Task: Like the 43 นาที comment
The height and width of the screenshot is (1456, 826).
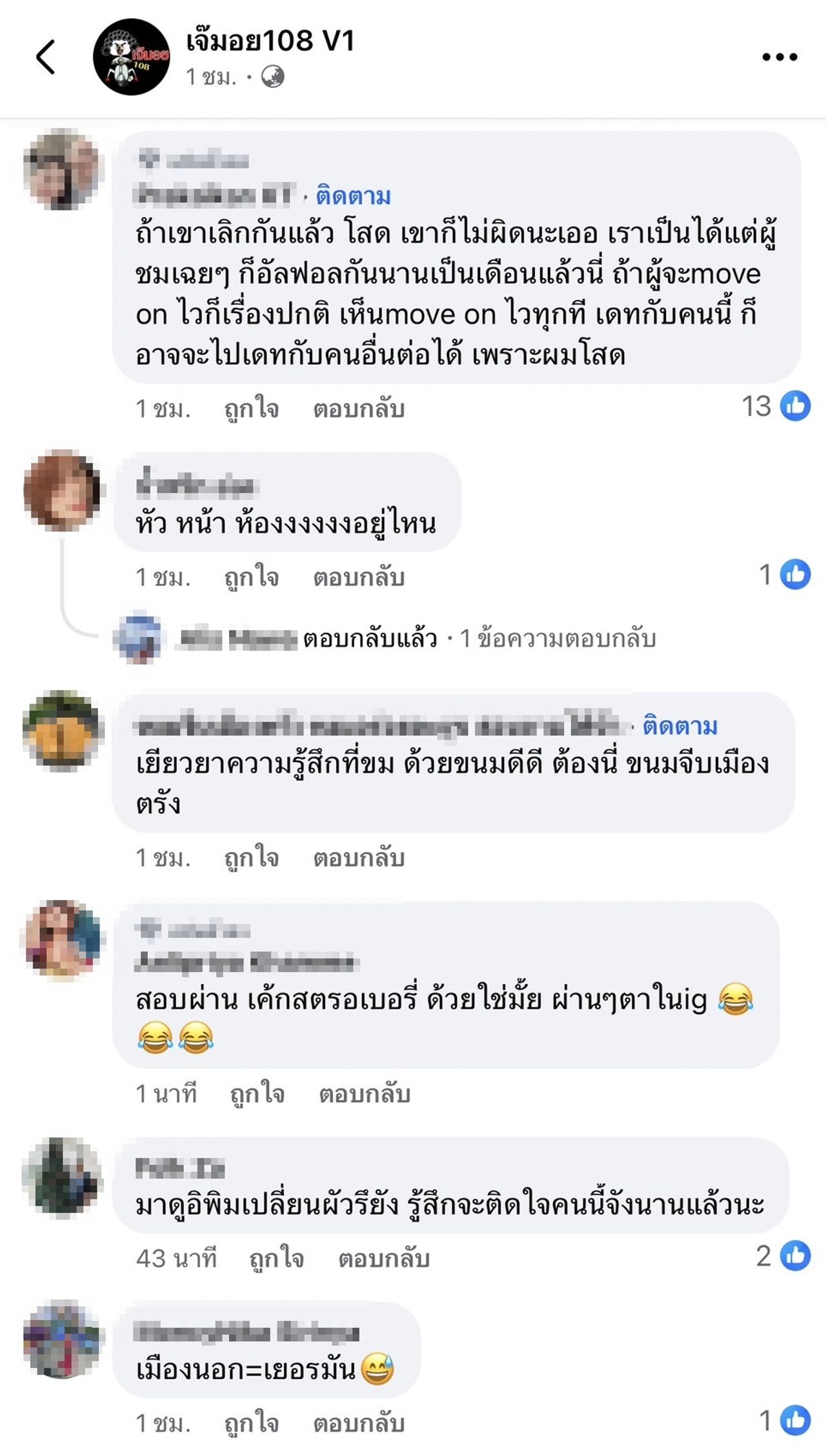Action: 276,1258
